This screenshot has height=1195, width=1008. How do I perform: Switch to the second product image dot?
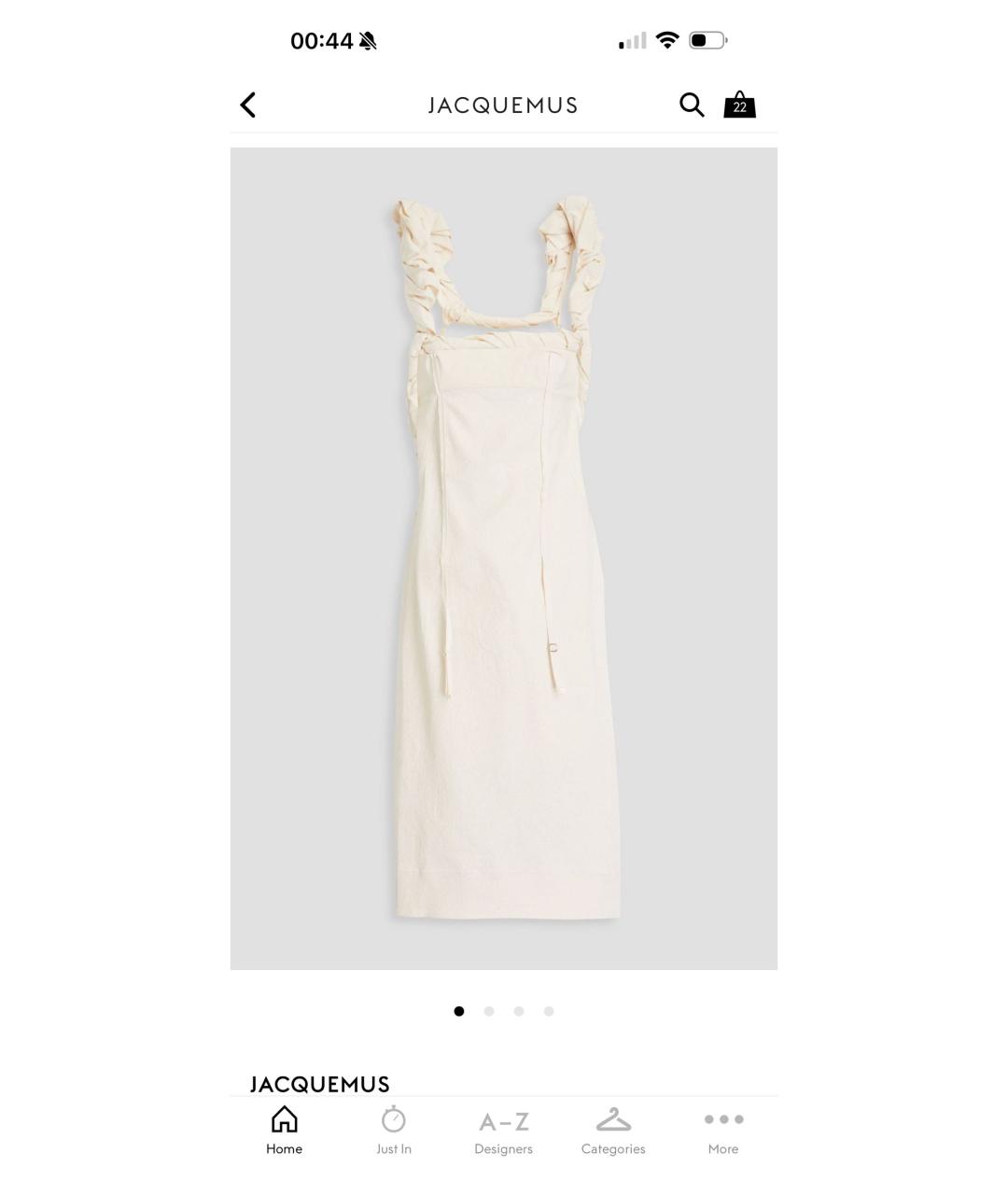(489, 1011)
